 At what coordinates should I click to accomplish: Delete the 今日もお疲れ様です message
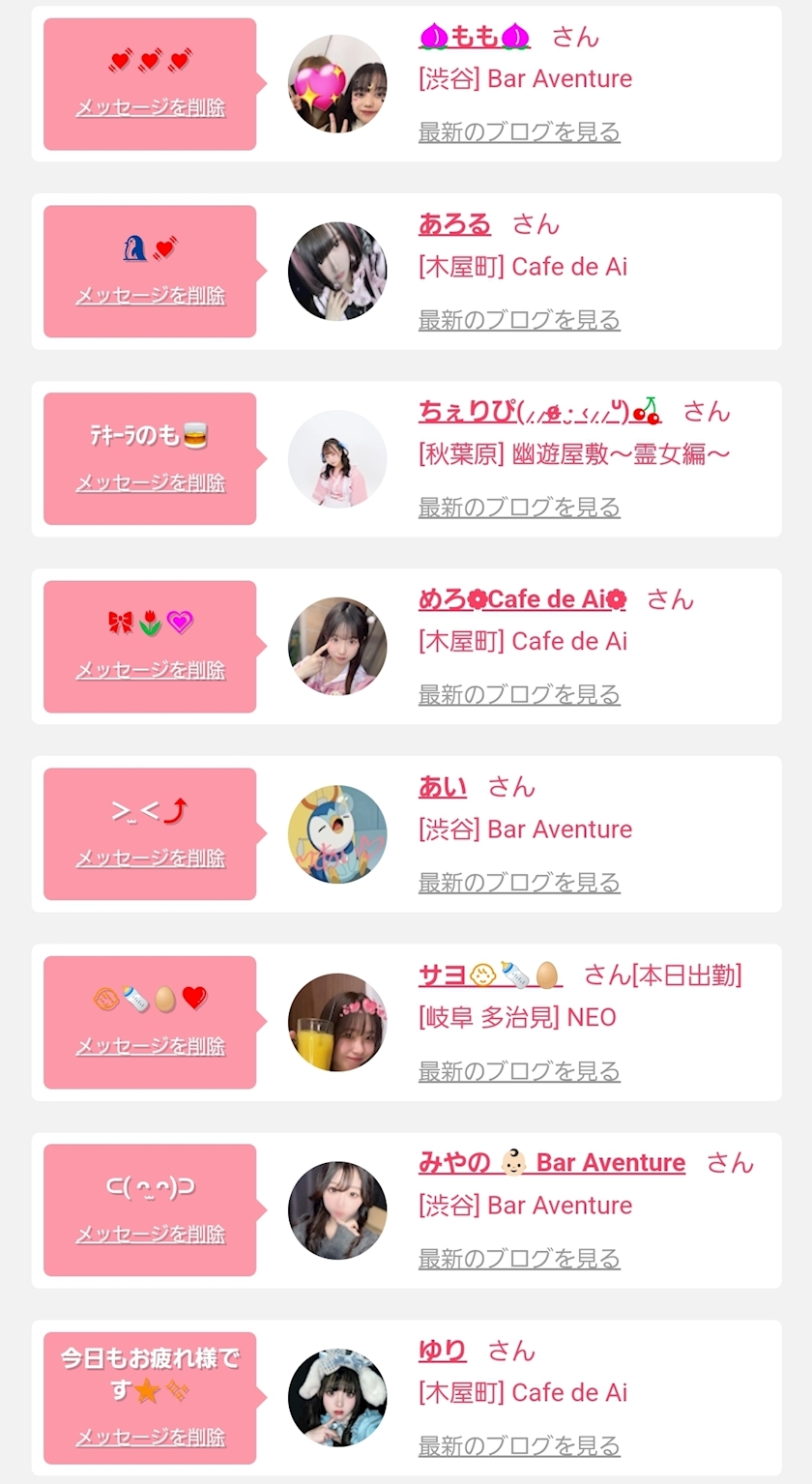point(150,1437)
